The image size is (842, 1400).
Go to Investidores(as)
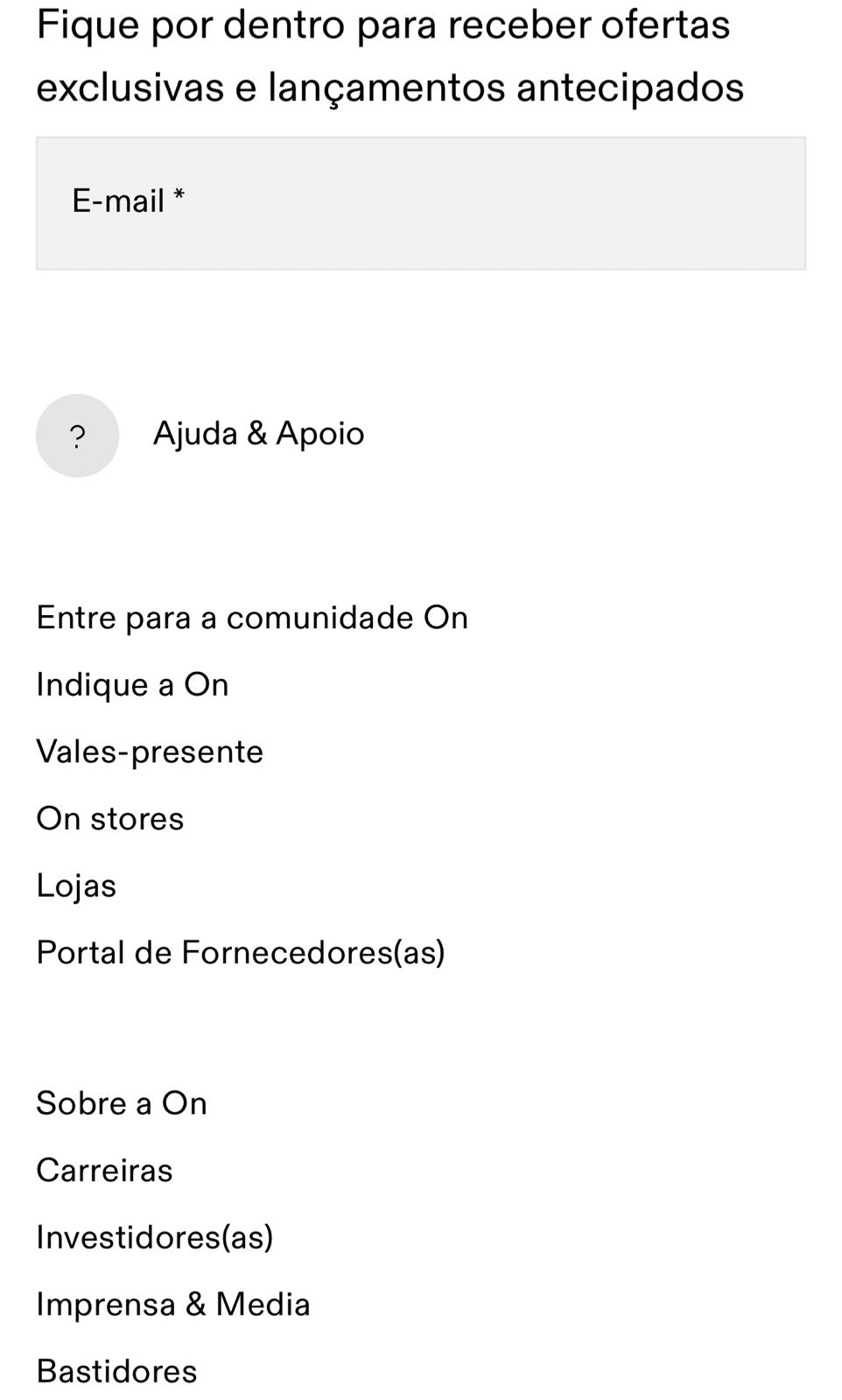(155, 1237)
